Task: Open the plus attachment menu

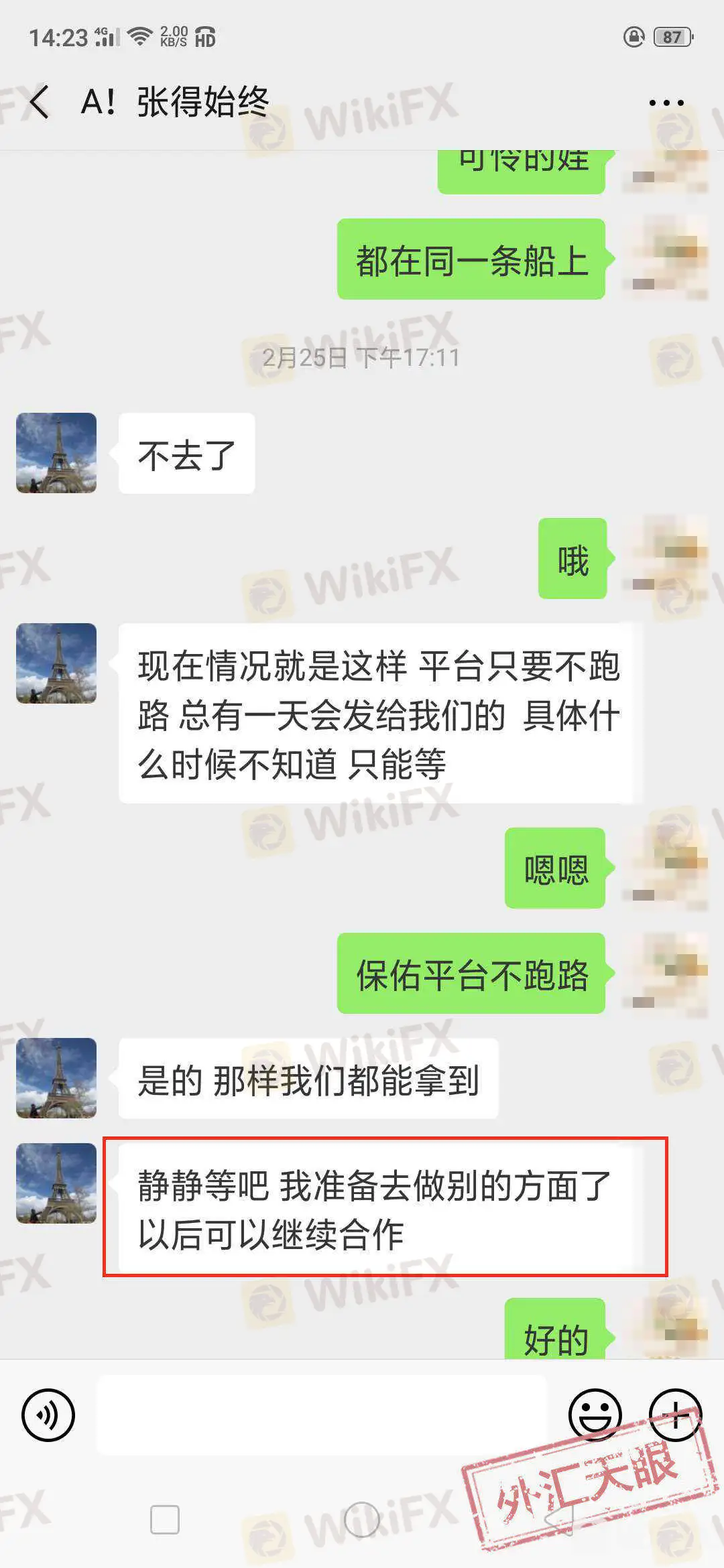Action: pyautogui.click(x=675, y=1415)
